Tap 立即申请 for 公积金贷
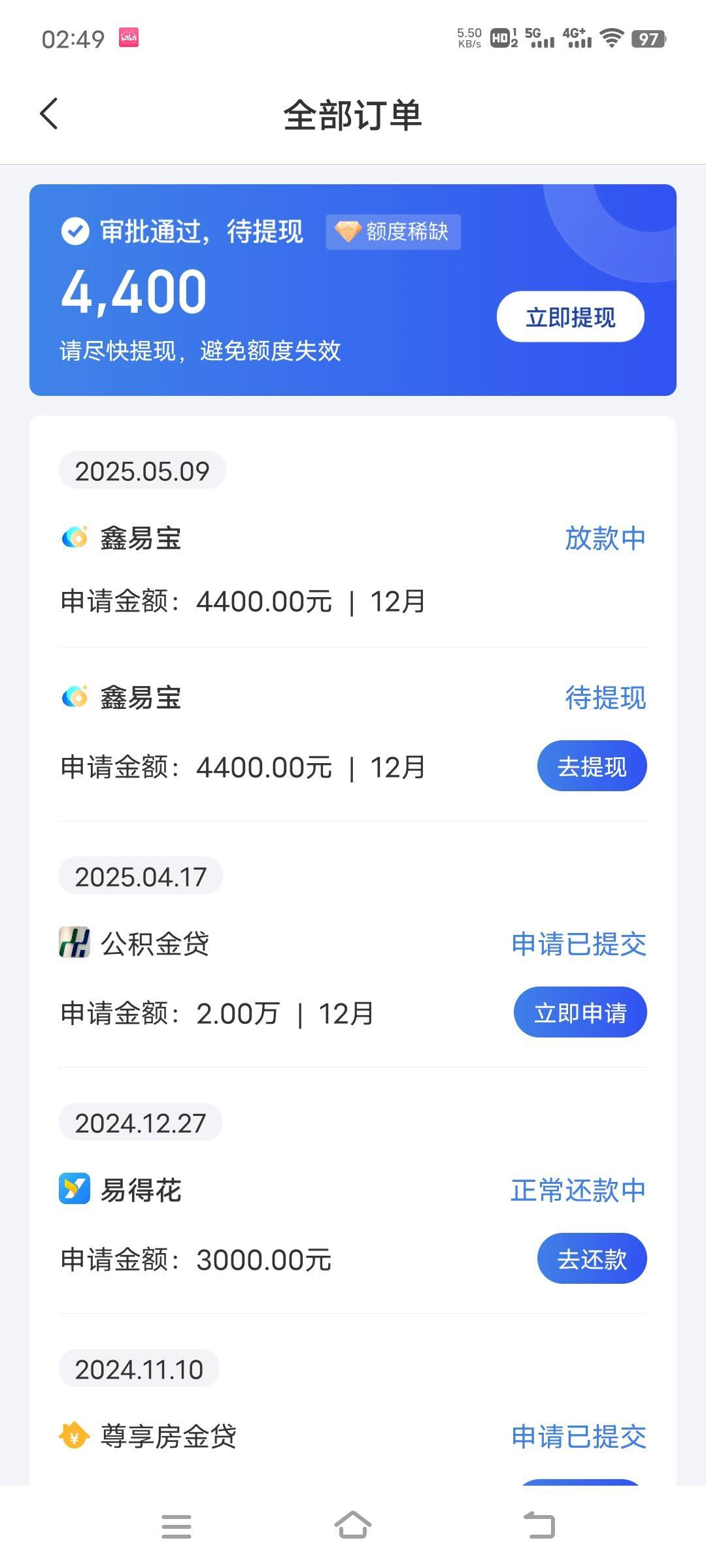This screenshot has height=1568, width=706. (580, 1012)
